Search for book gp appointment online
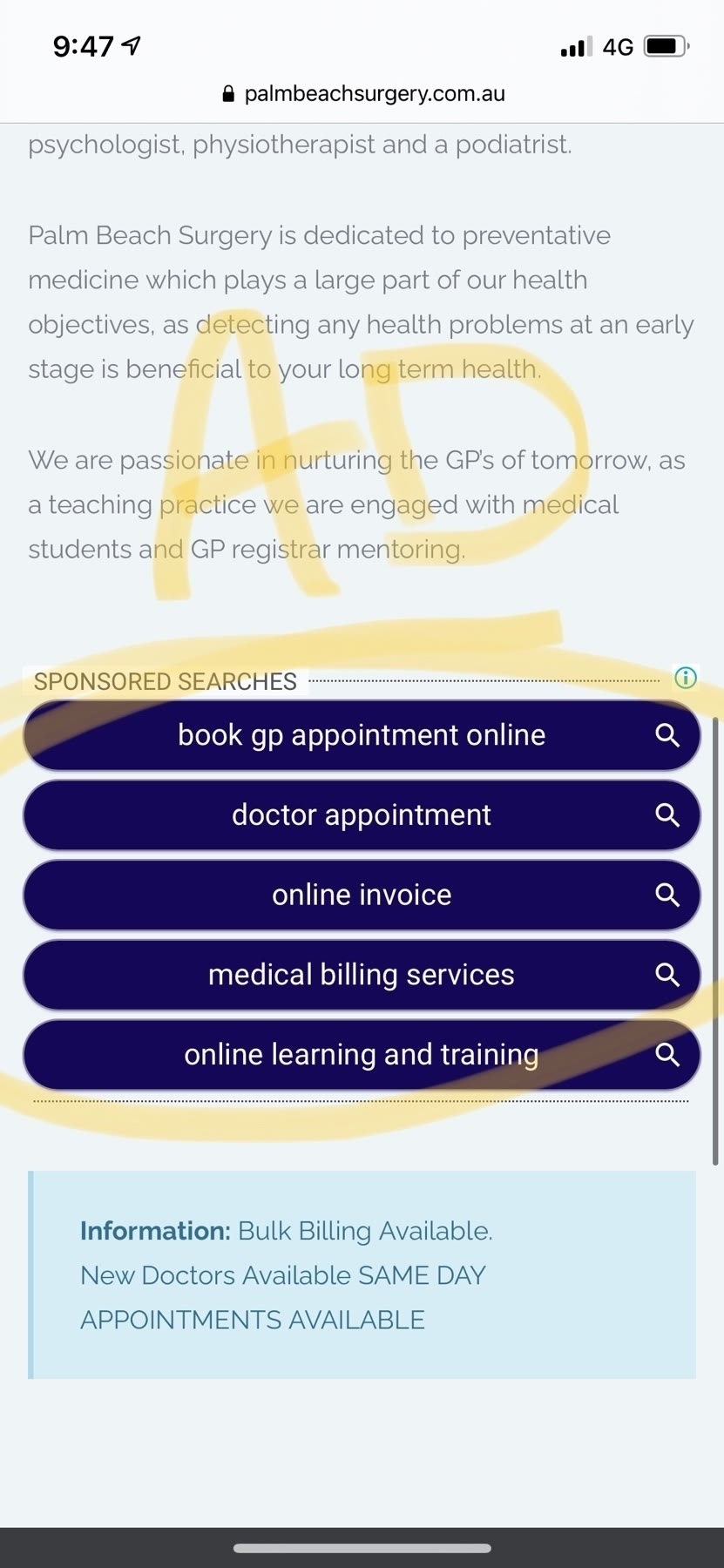The image size is (724, 1568). pyautogui.click(x=362, y=735)
